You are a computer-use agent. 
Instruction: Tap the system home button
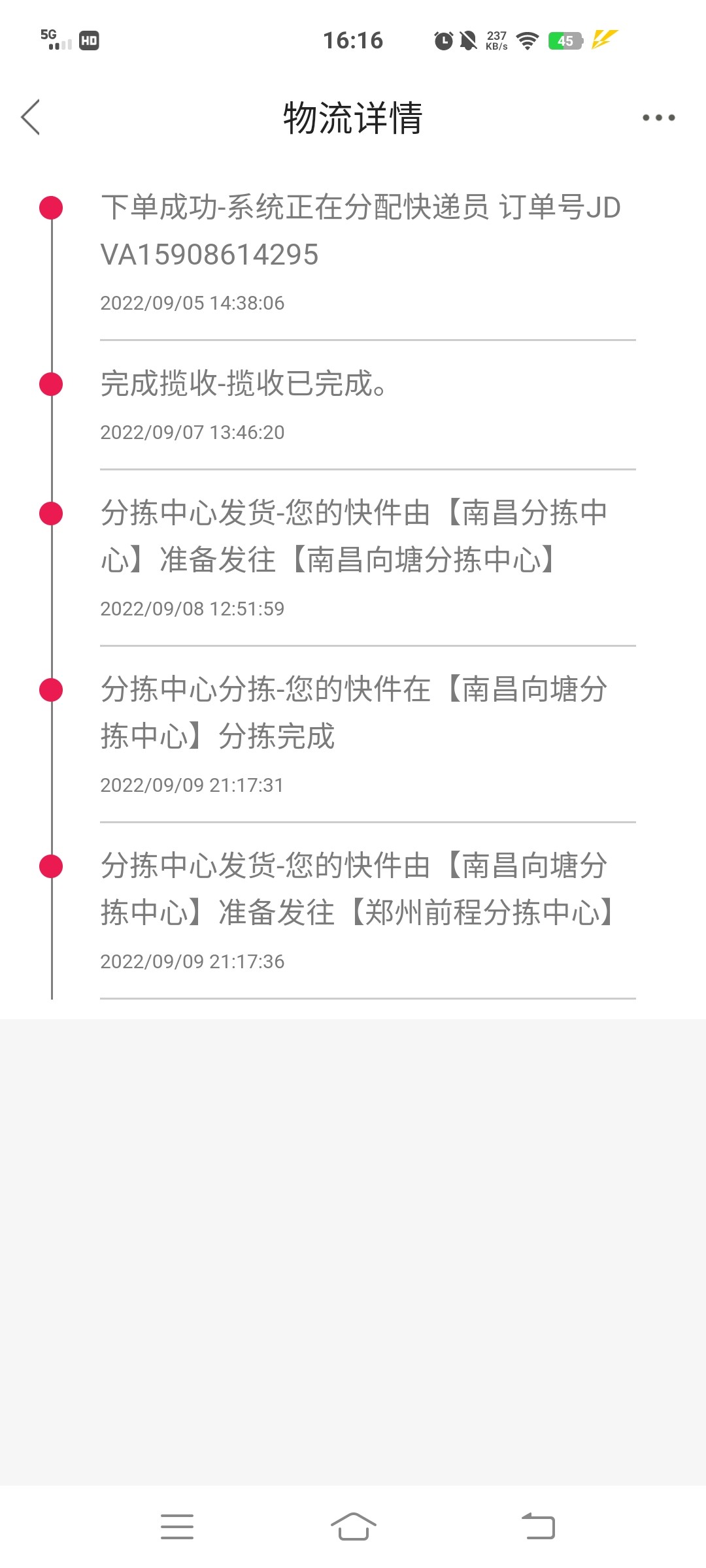[353, 1526]
